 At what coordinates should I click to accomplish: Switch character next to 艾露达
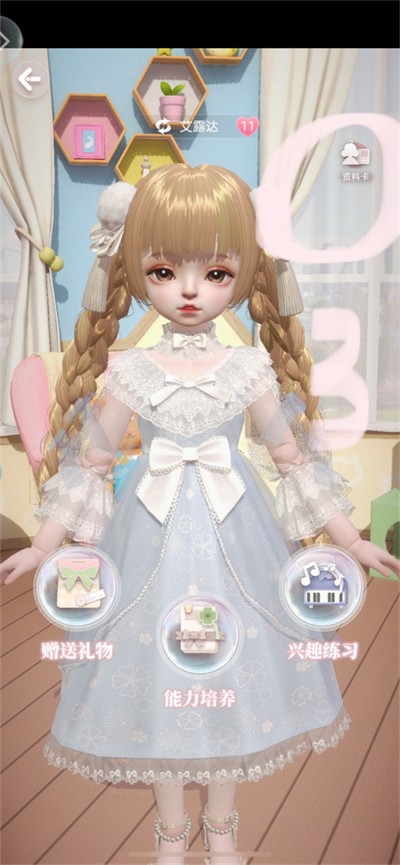pyautogui.click(x=164, y=127)
